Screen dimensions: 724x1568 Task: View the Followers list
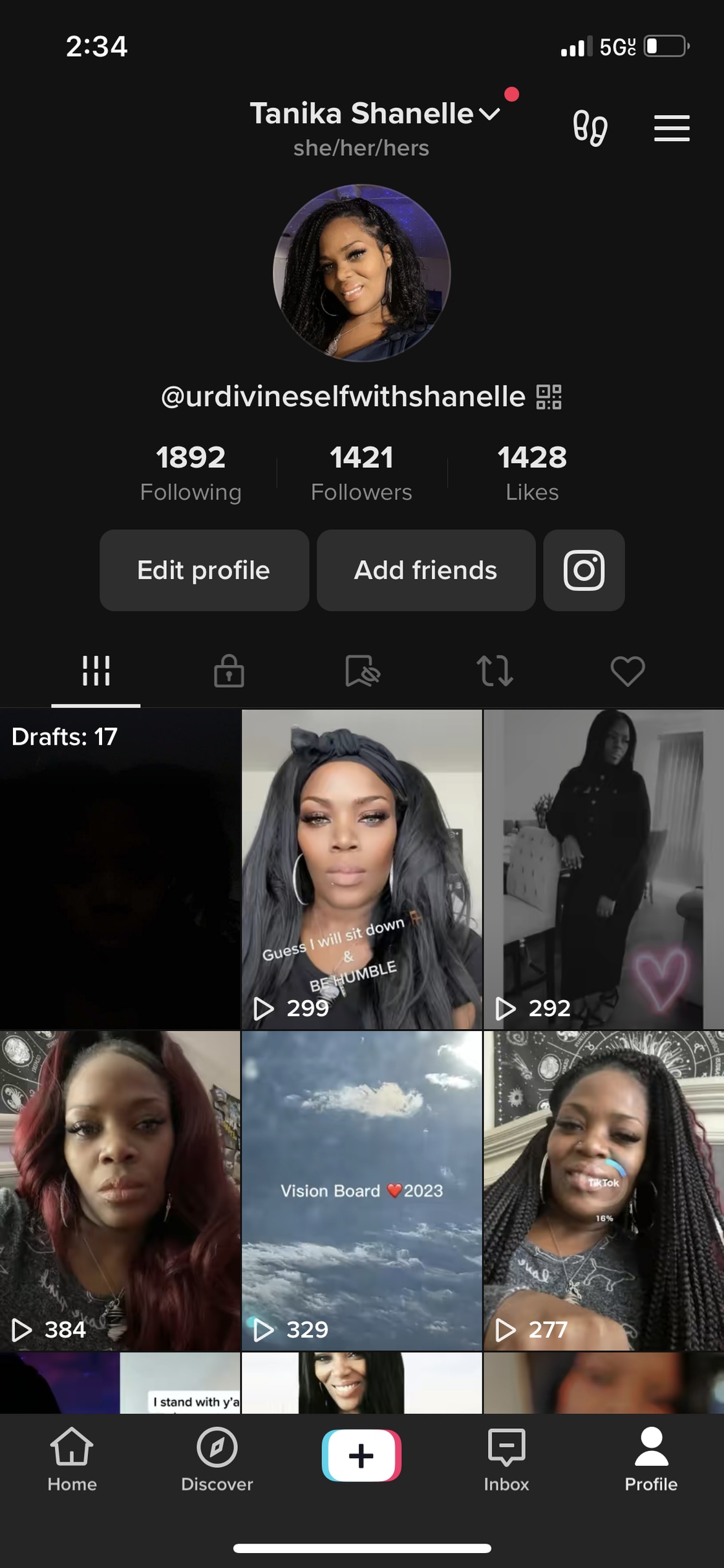(361, 472)
